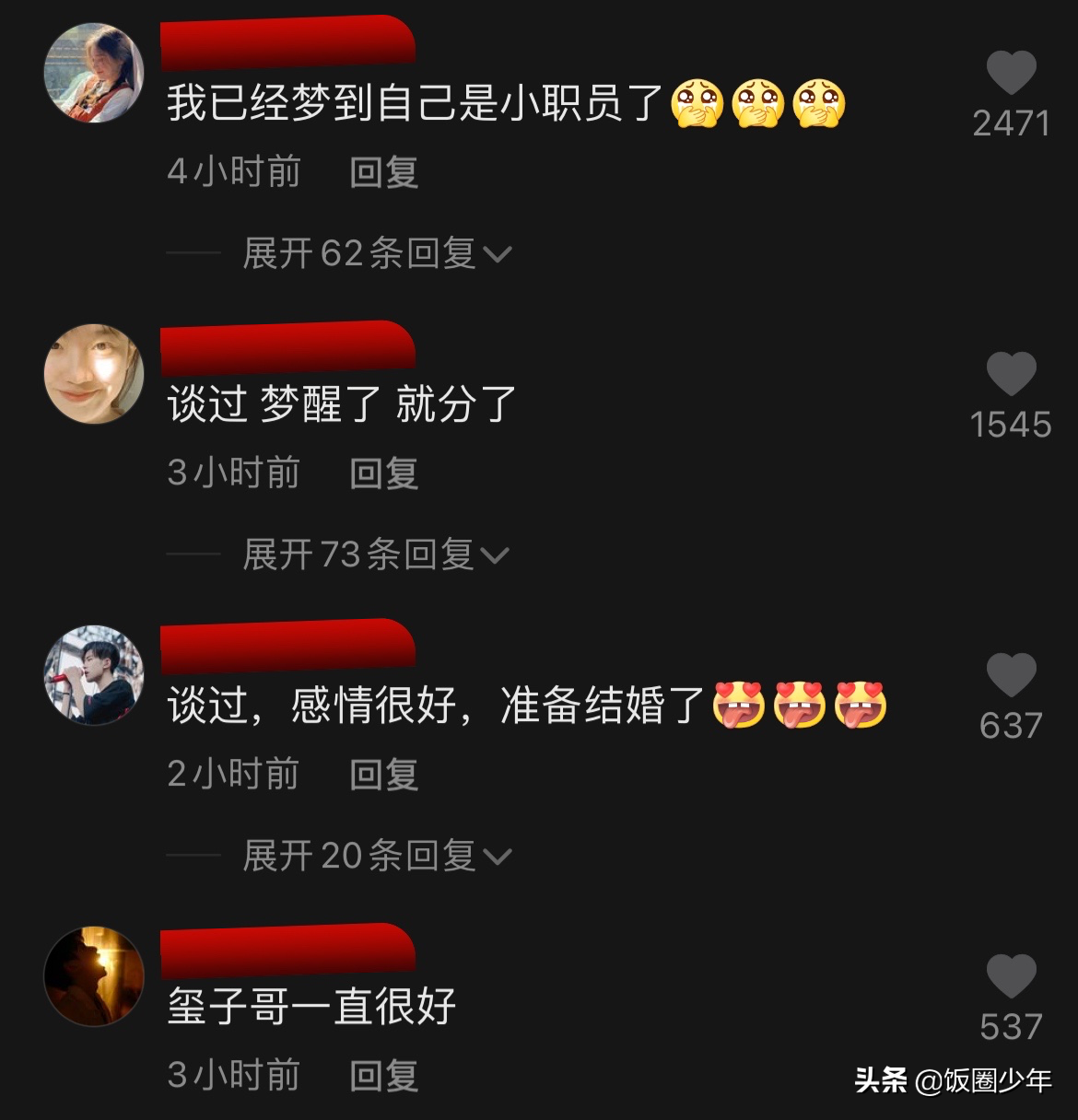
Task: Reply to the '准备结婚了' comment
Action: [x=383, y=775]
